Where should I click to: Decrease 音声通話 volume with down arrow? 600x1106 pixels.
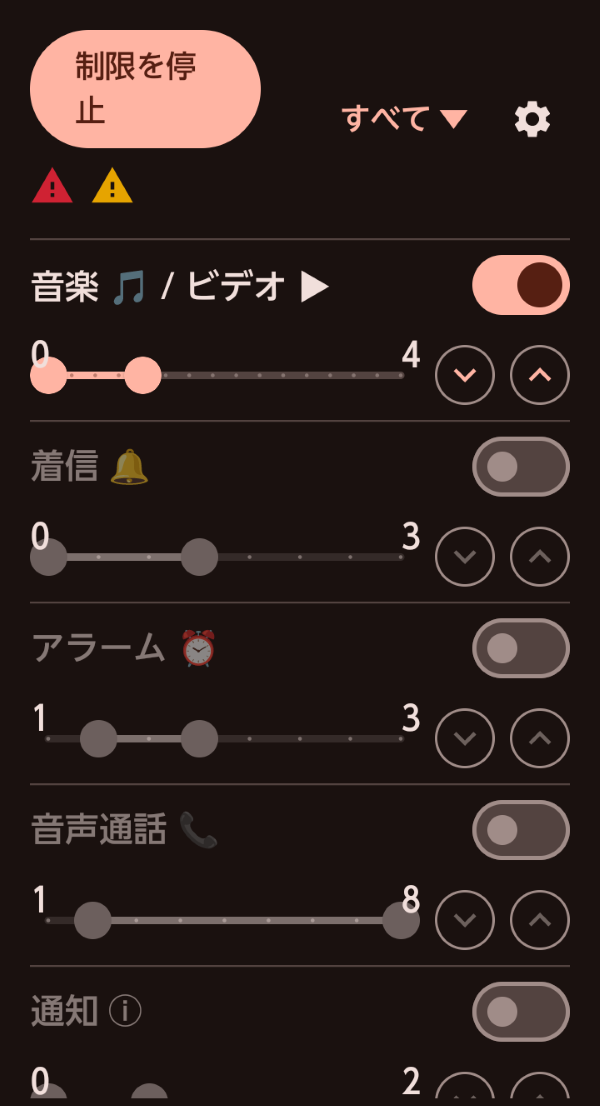click(465, 920)
